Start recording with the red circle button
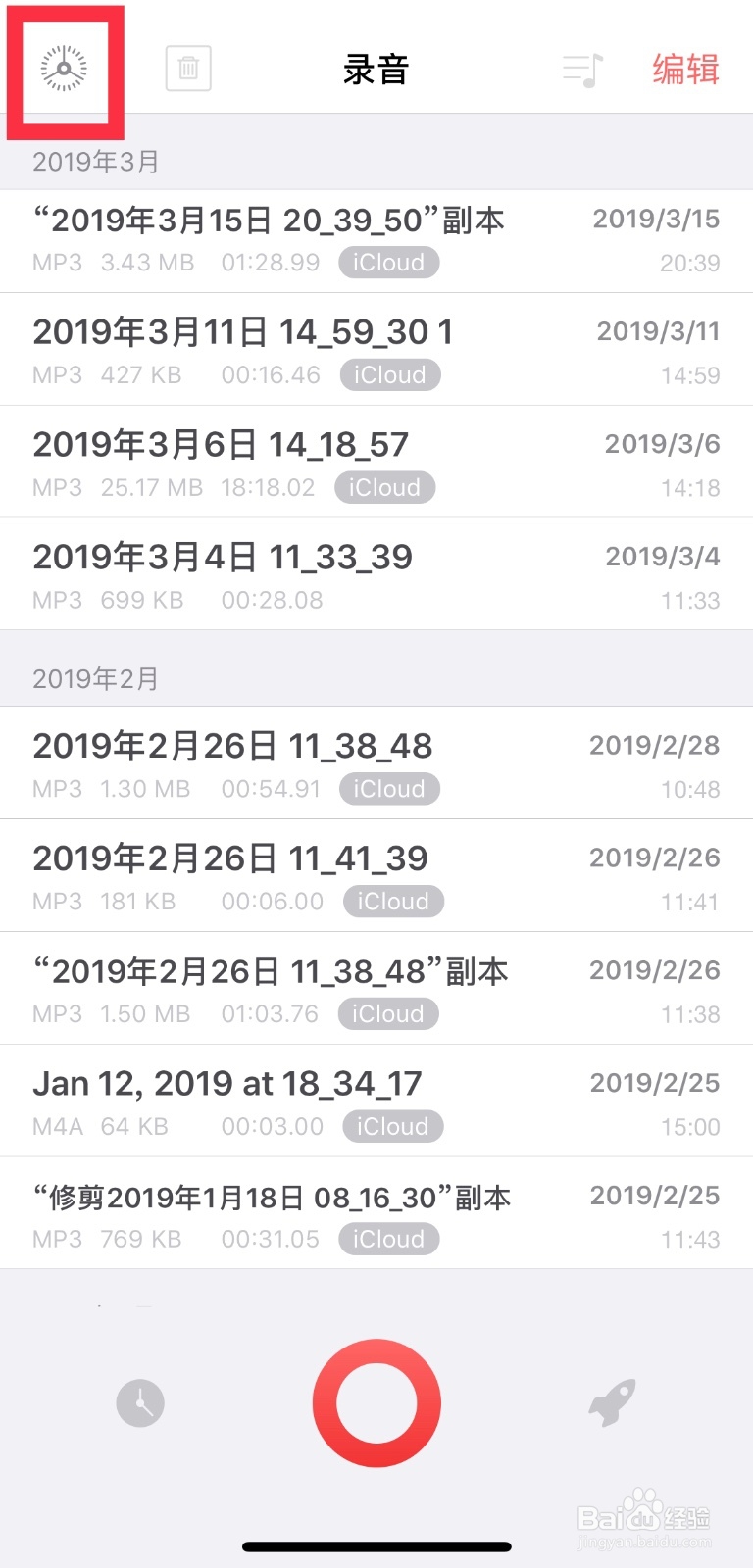This screenshot has height=1568, width=753. (x=376, y=1403)
